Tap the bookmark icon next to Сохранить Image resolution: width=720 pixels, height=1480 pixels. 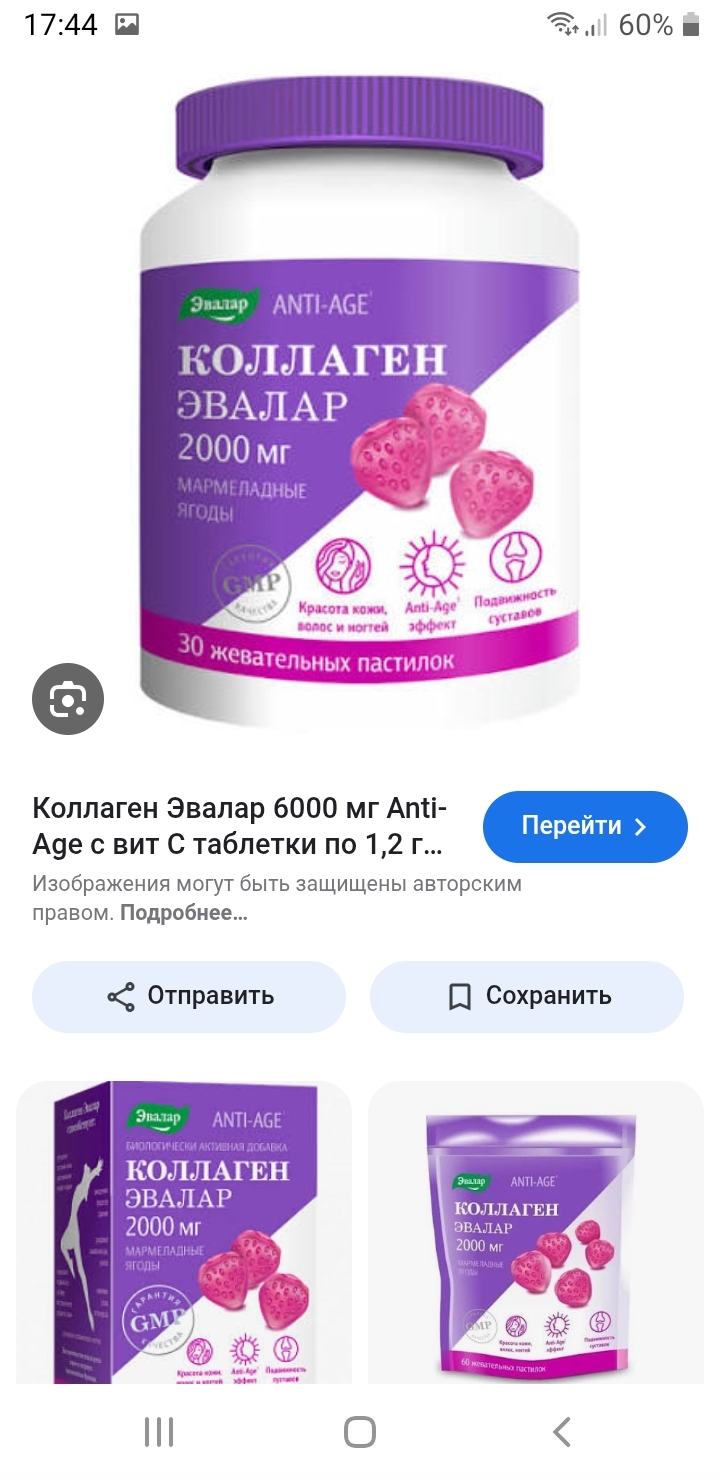point(458,996)
